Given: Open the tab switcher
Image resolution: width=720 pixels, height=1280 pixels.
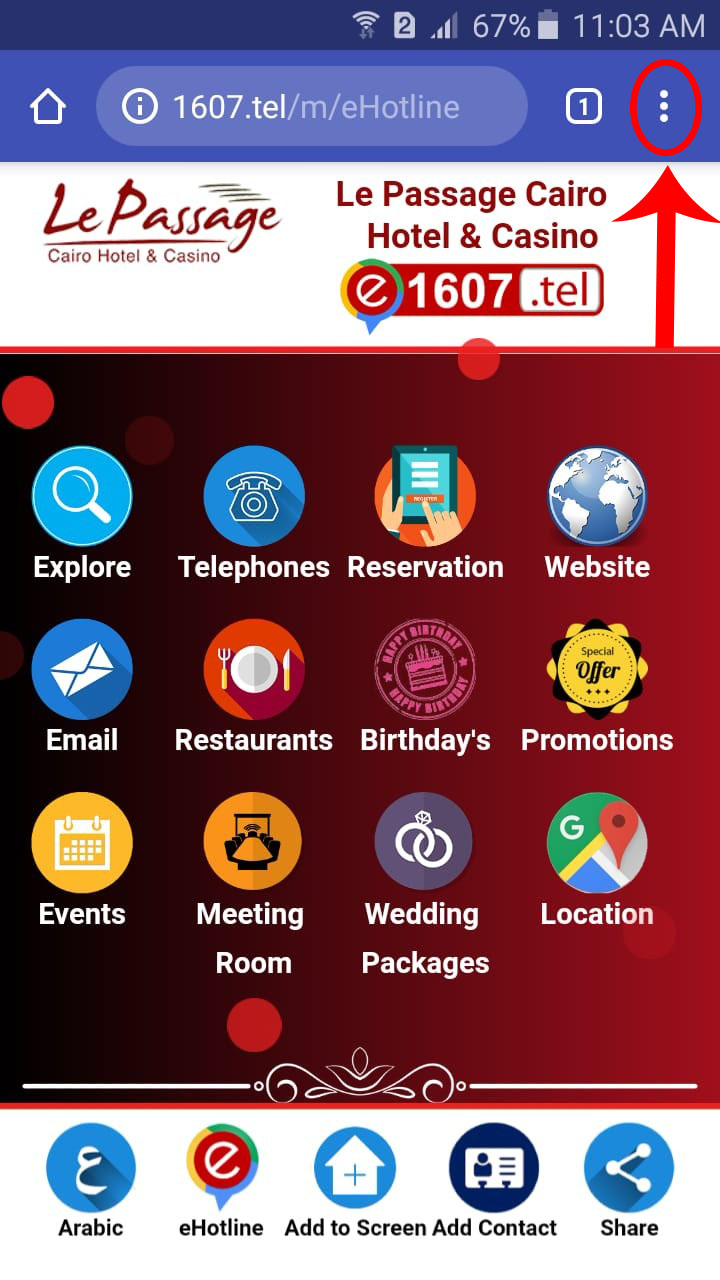Looking at the screenshot, I should point(584,107).
